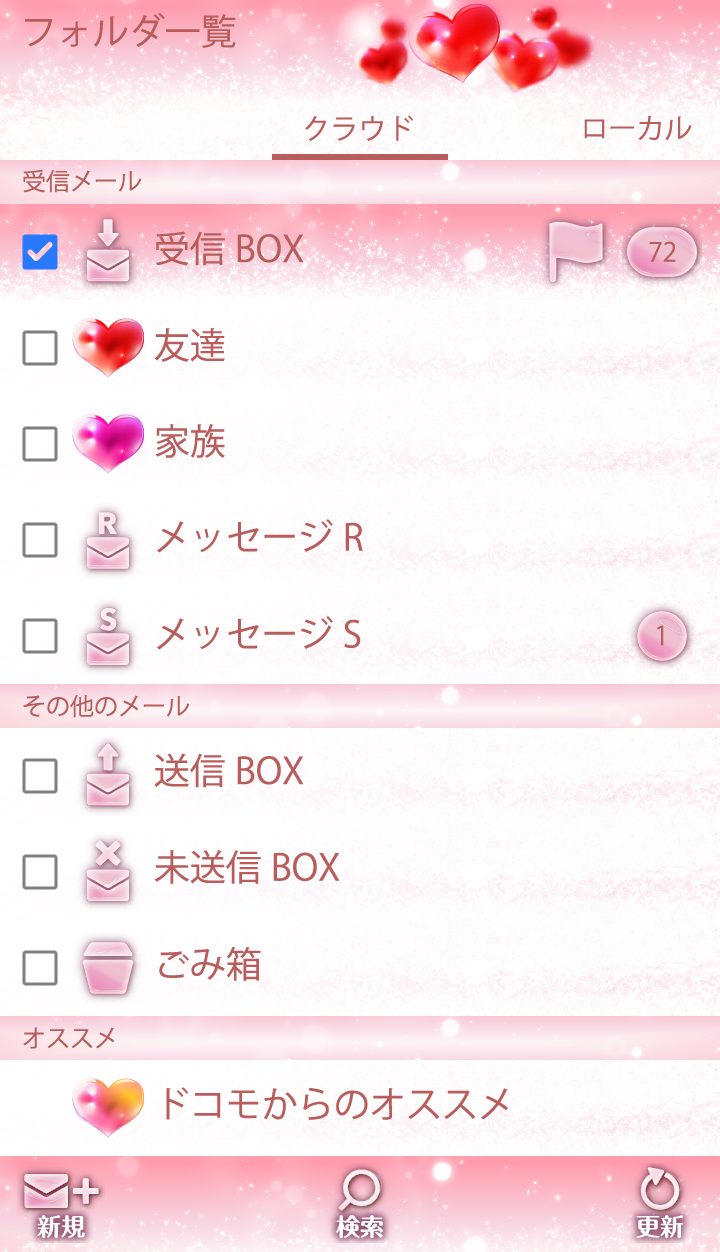
Task: Open the 受信 BOX folder
Action: coord(229,250)
